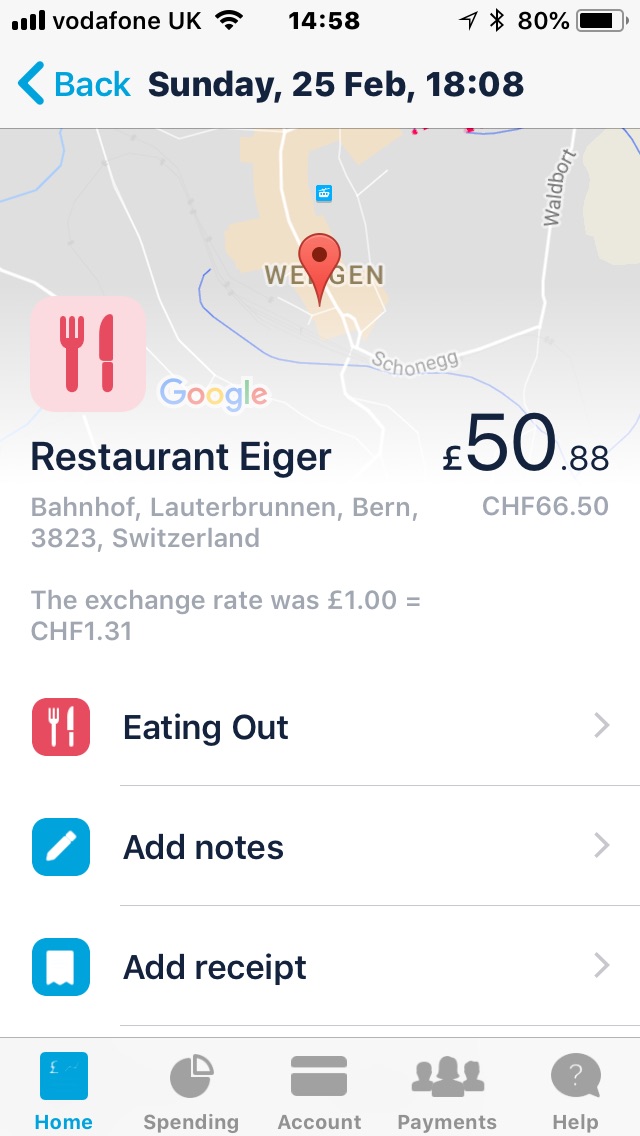Open the Account tab
640x1136 pixels.
pyautogui.click(x=319, y=1091)
